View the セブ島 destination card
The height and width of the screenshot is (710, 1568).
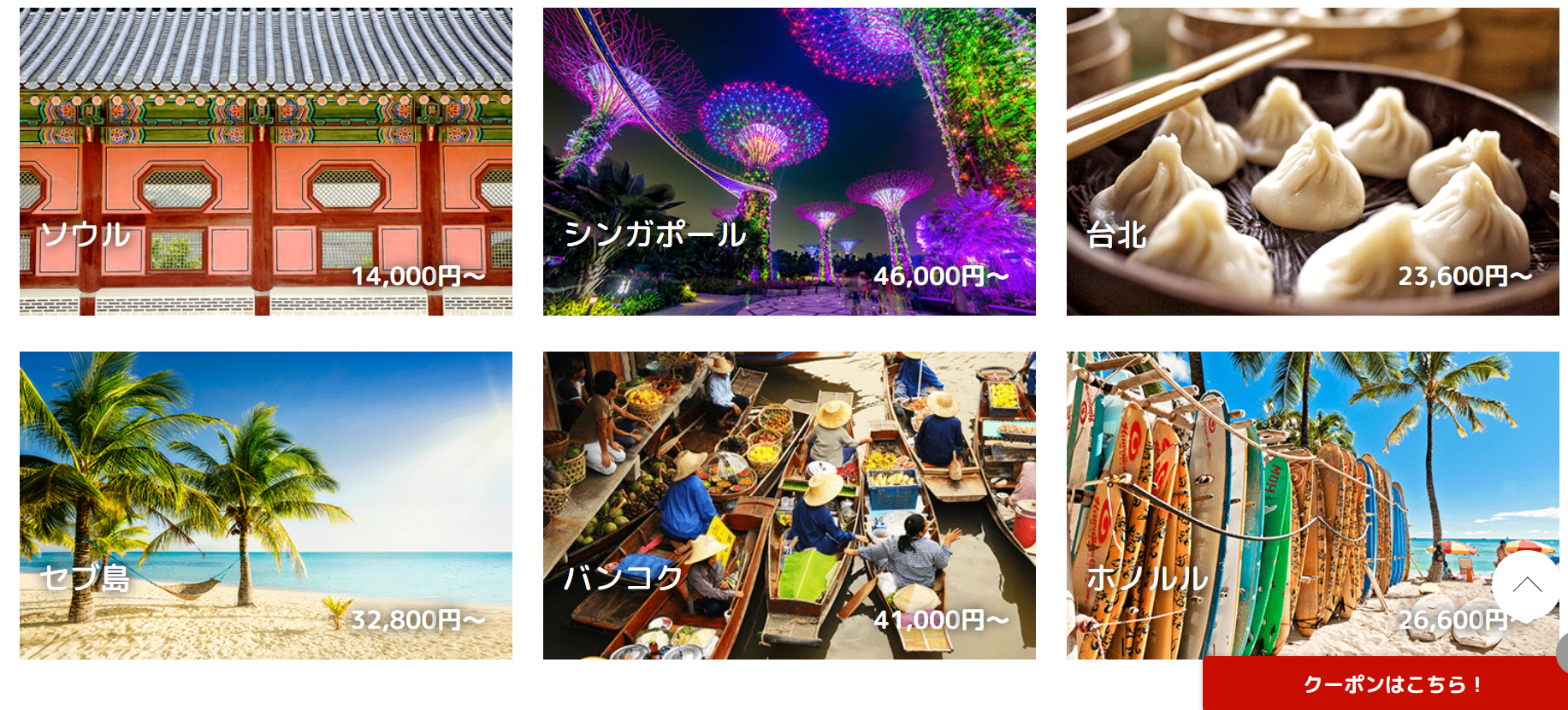point(266,505)
